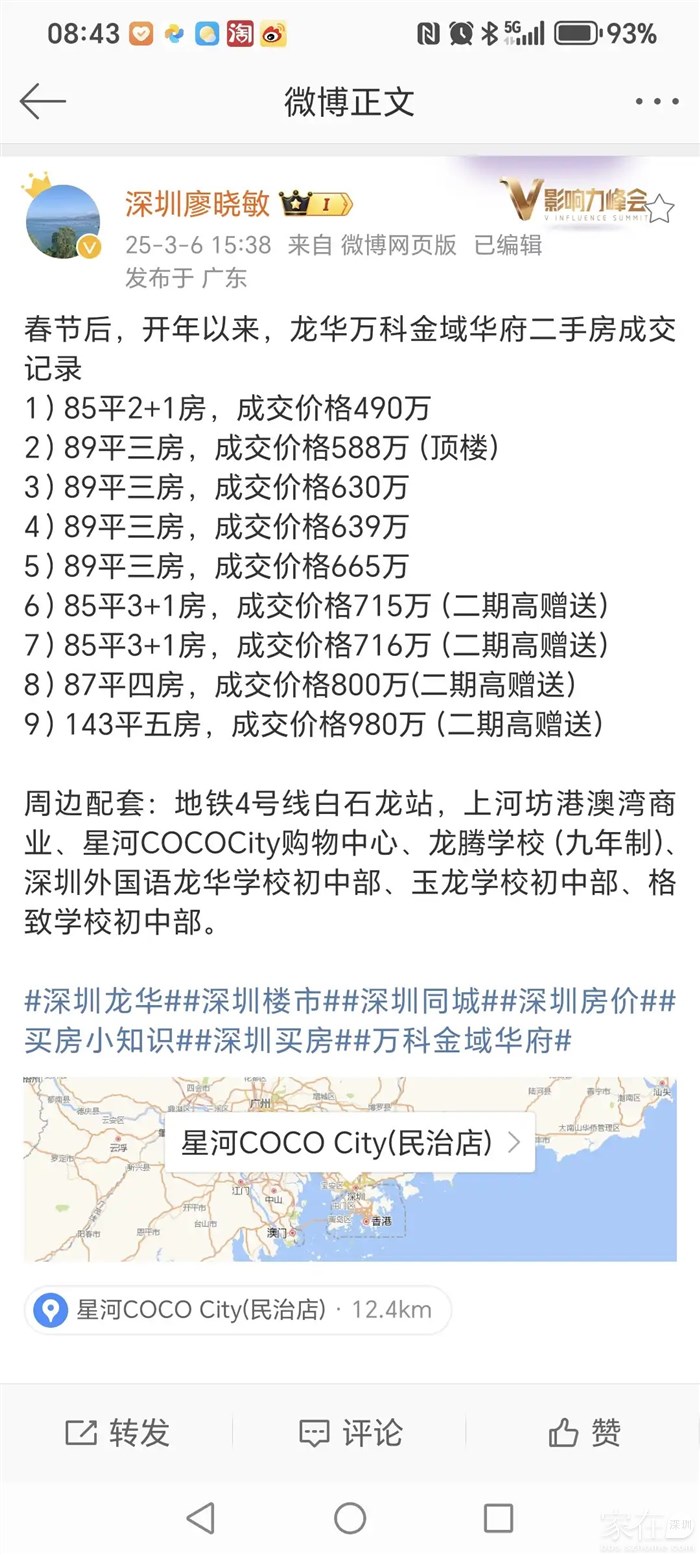Go back from the Weibo post

[x=42, y=101]
